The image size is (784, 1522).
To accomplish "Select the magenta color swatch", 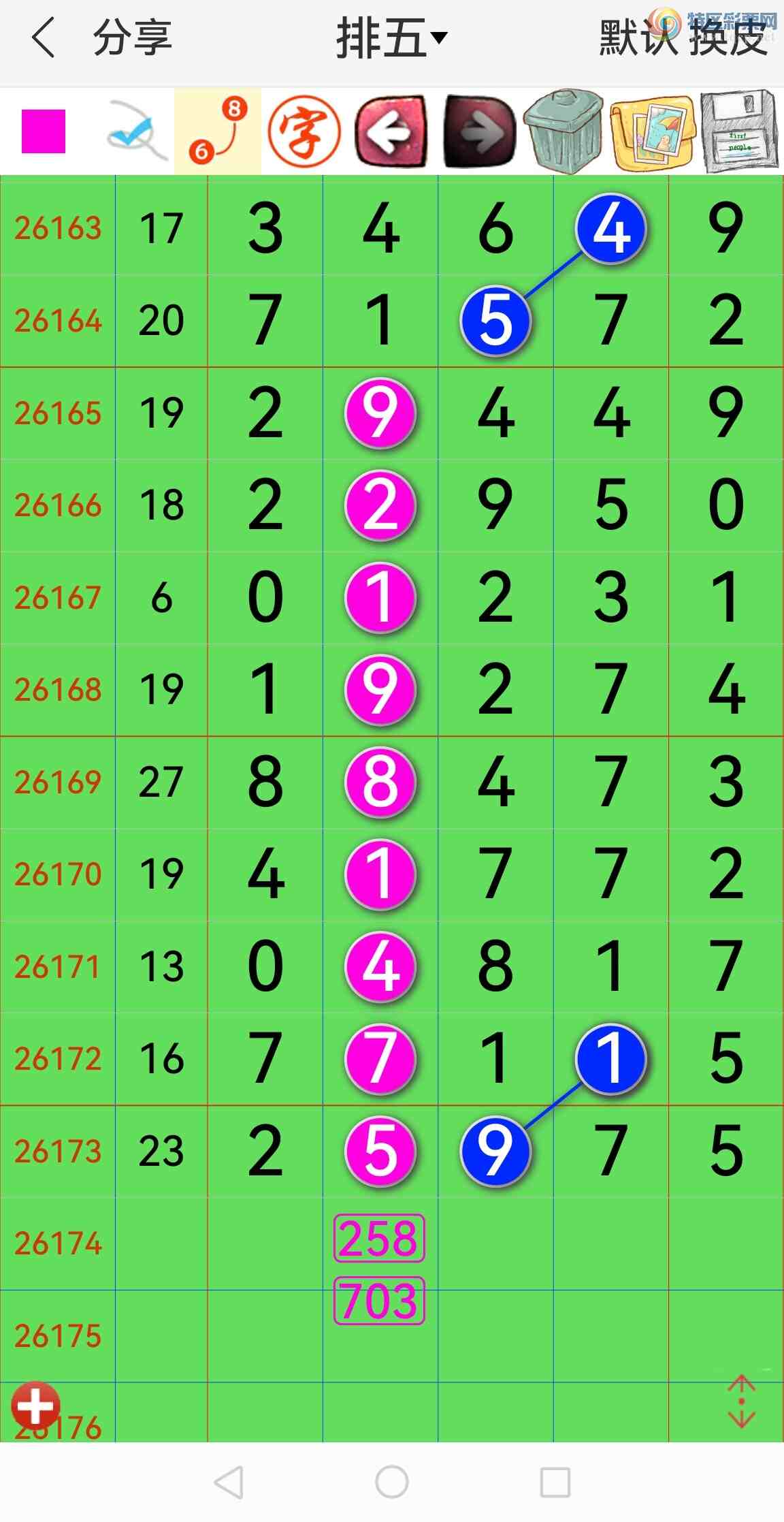I will 44,131.
